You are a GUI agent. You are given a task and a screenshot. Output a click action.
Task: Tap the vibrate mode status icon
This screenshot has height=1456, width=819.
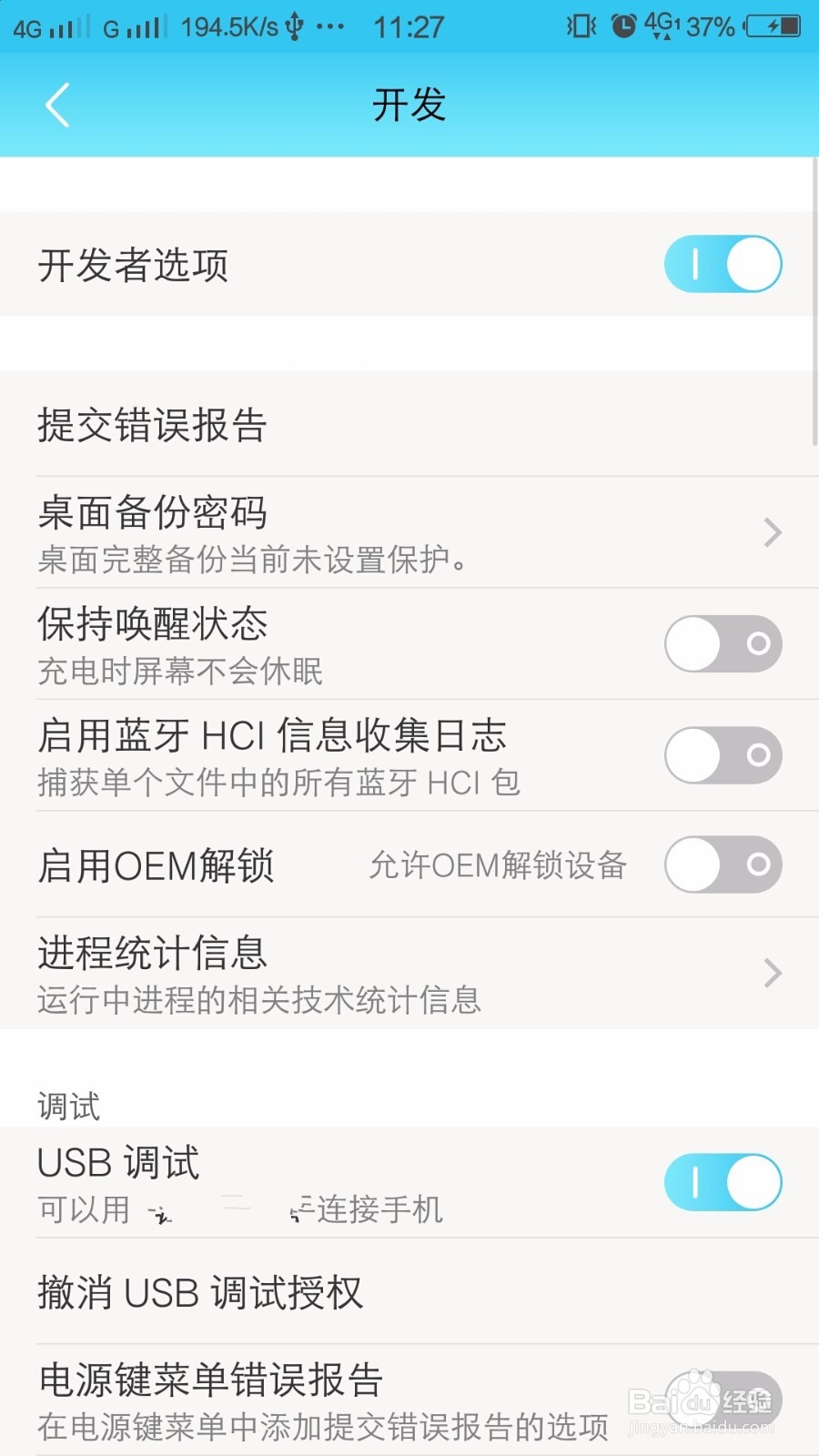tap(580, 25)
